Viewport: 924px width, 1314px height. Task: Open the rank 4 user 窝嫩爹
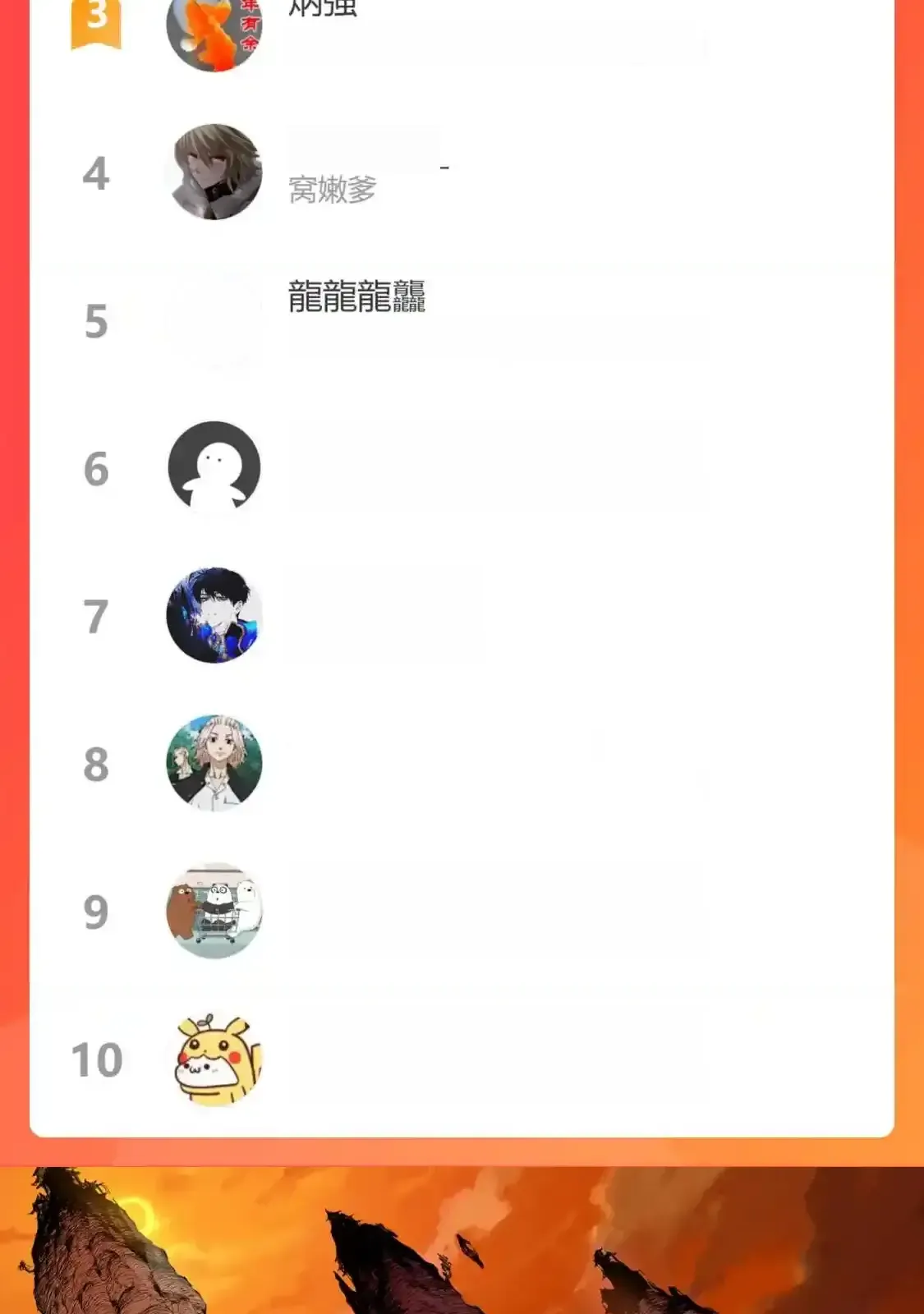click(x=332, y=188)
